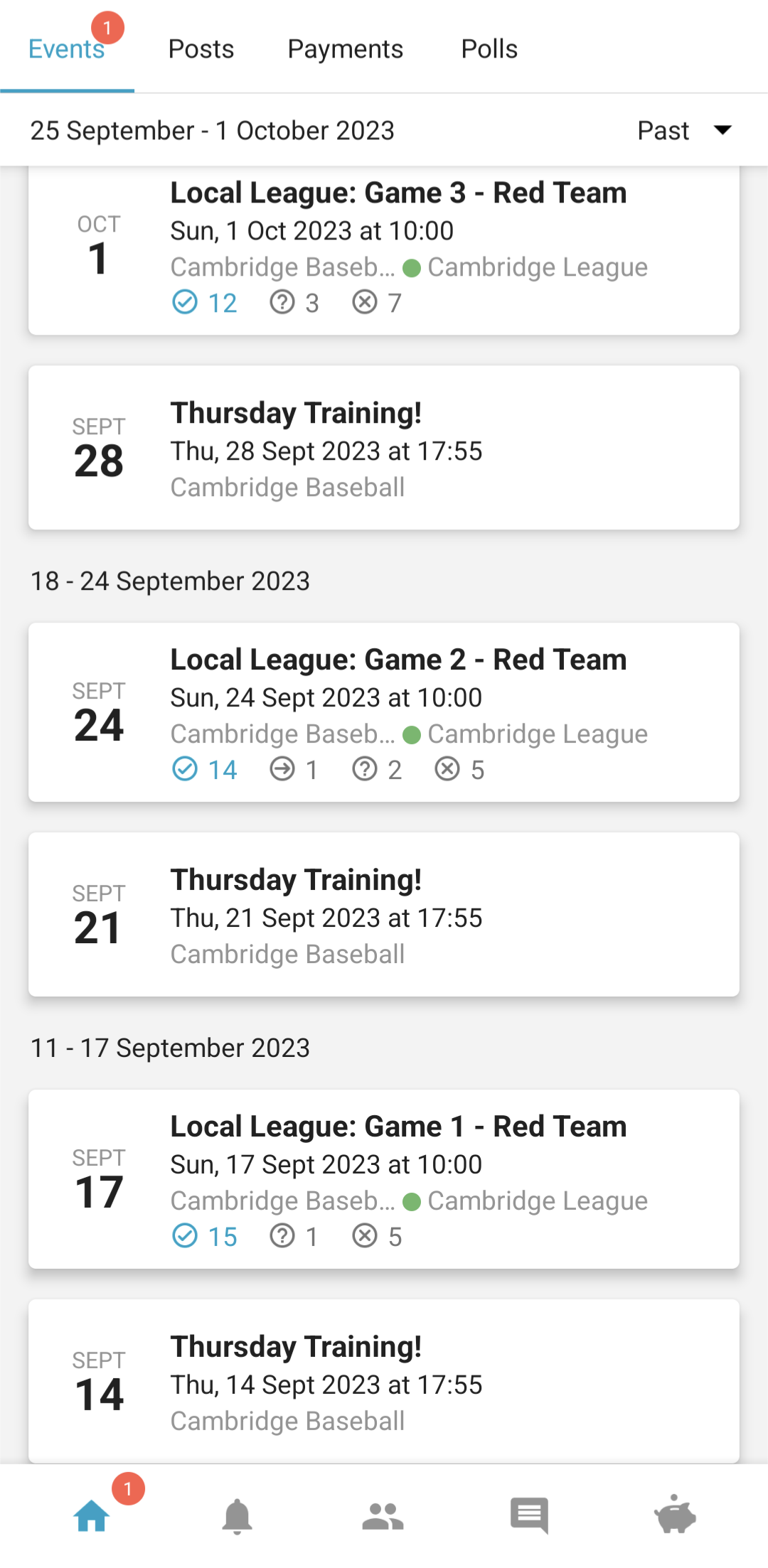The image size is (768, 1568).
Task: Open the Past filter dropdown
Action: coord(683,130)
